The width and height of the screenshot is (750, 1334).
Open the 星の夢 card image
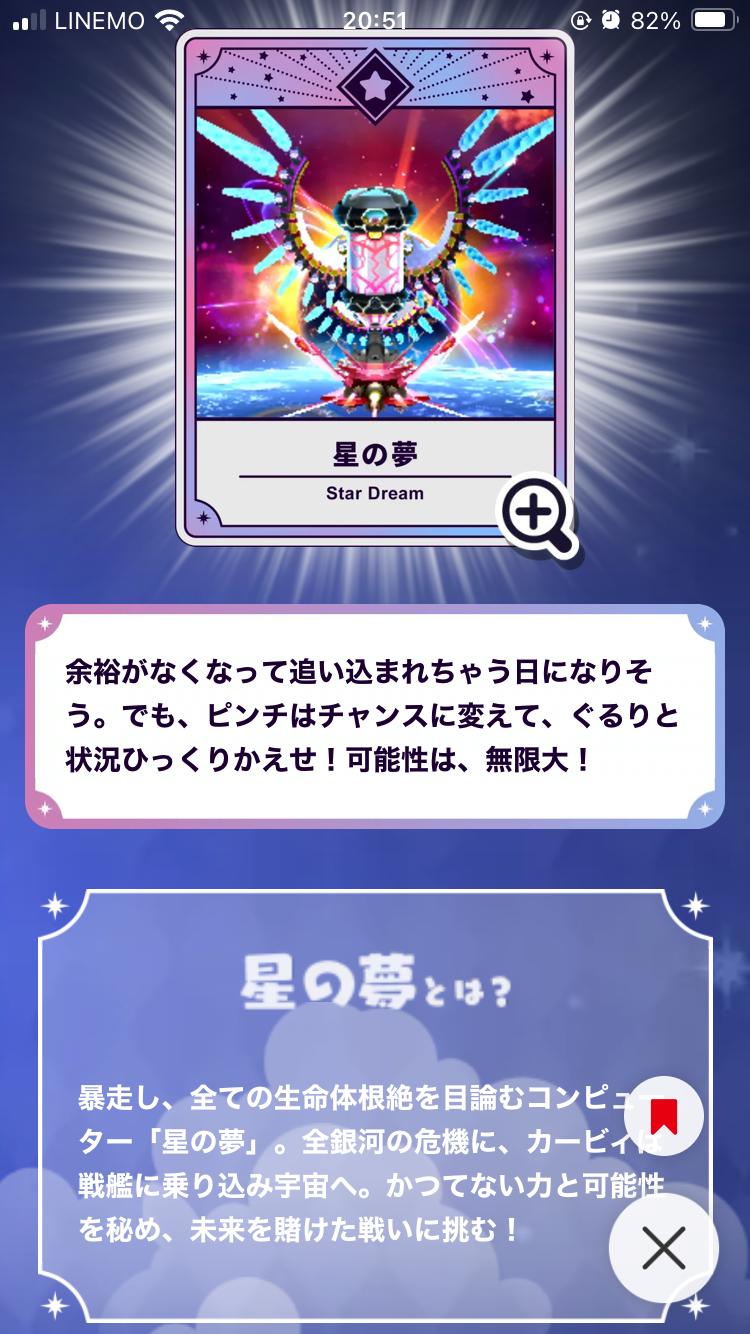tap(374, 265)
